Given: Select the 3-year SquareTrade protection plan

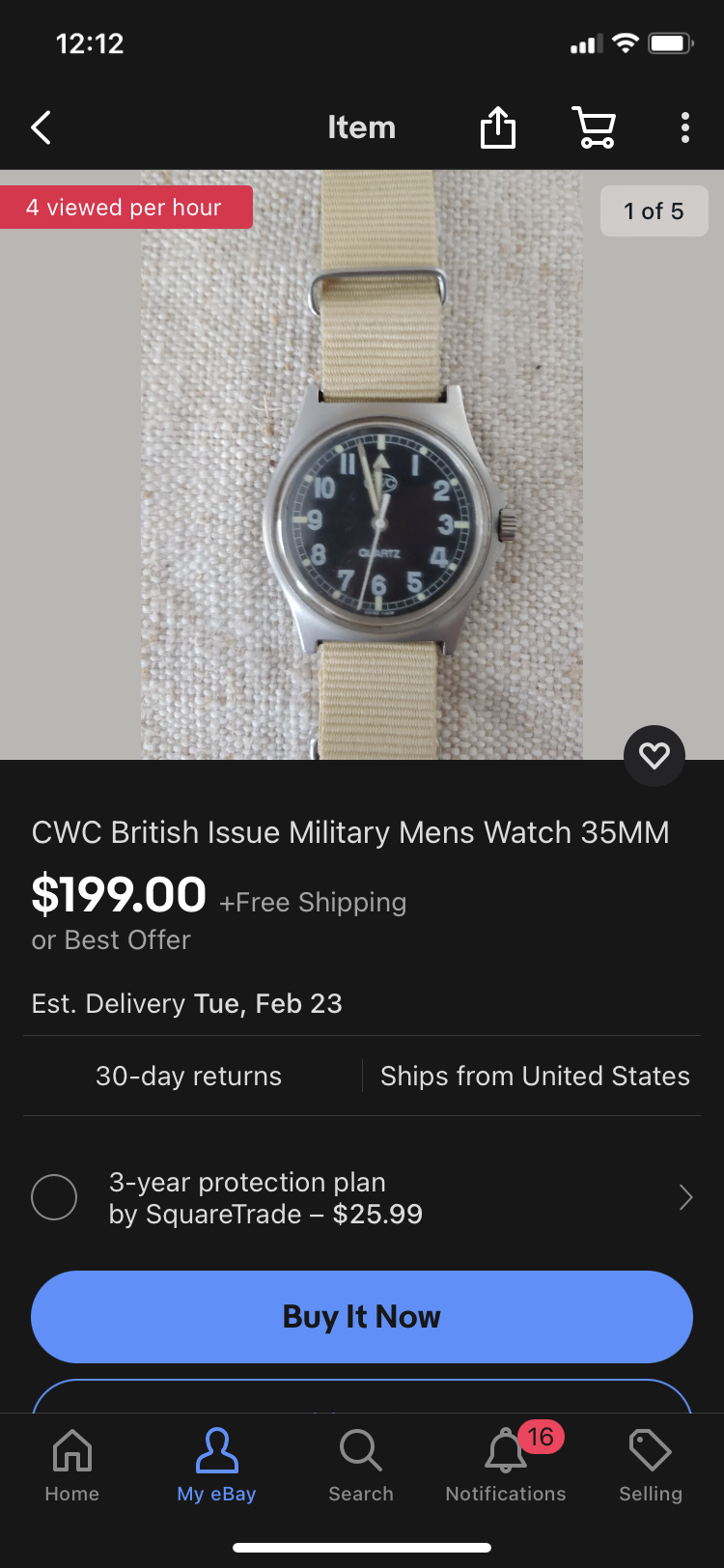Looking at the screenshot, I should click(x=54, y=1197).
